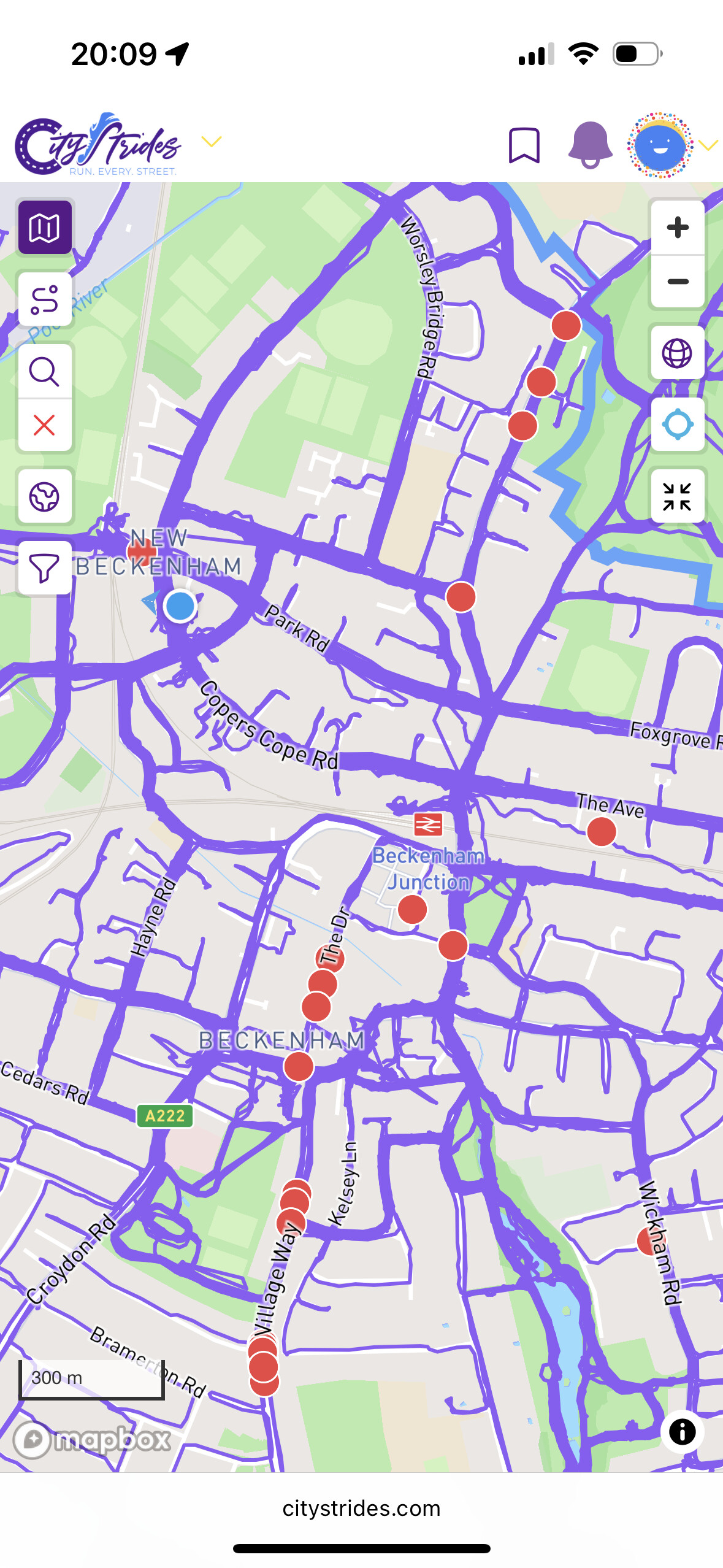Image resolution: width=723 pixels, height=1568 pixels.
Task: Open the CityStrides menu dropdown
Action: click(212, 142)
